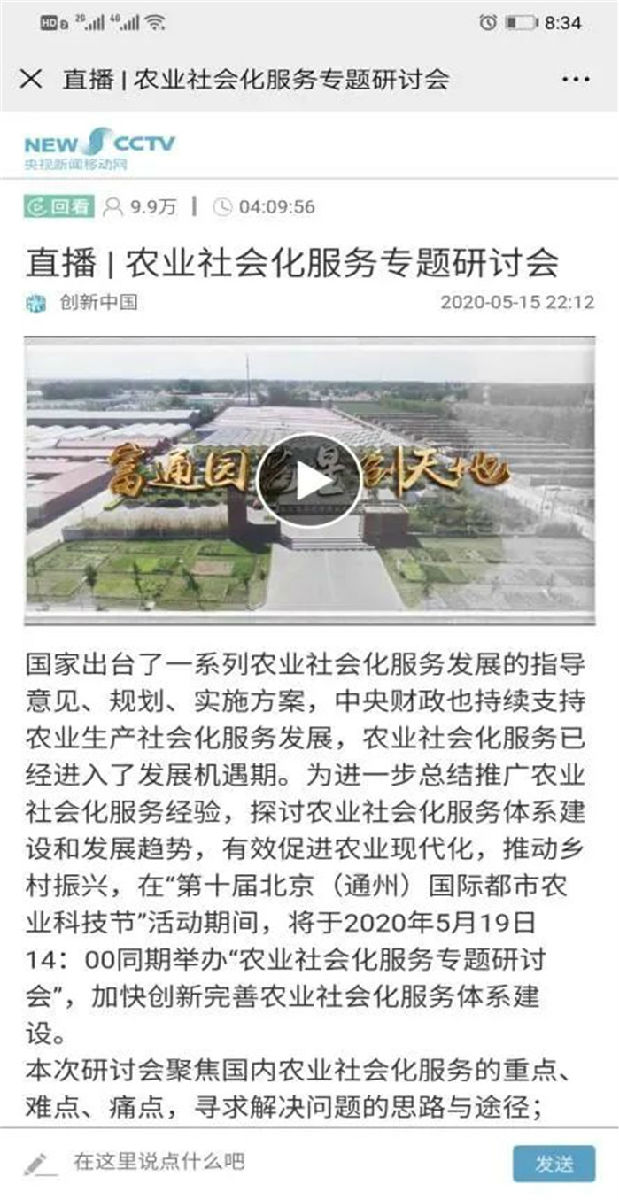This screenshot has width=619, height=1200.
Task: Close the webpage with the X icon
Action: [31, 79]
